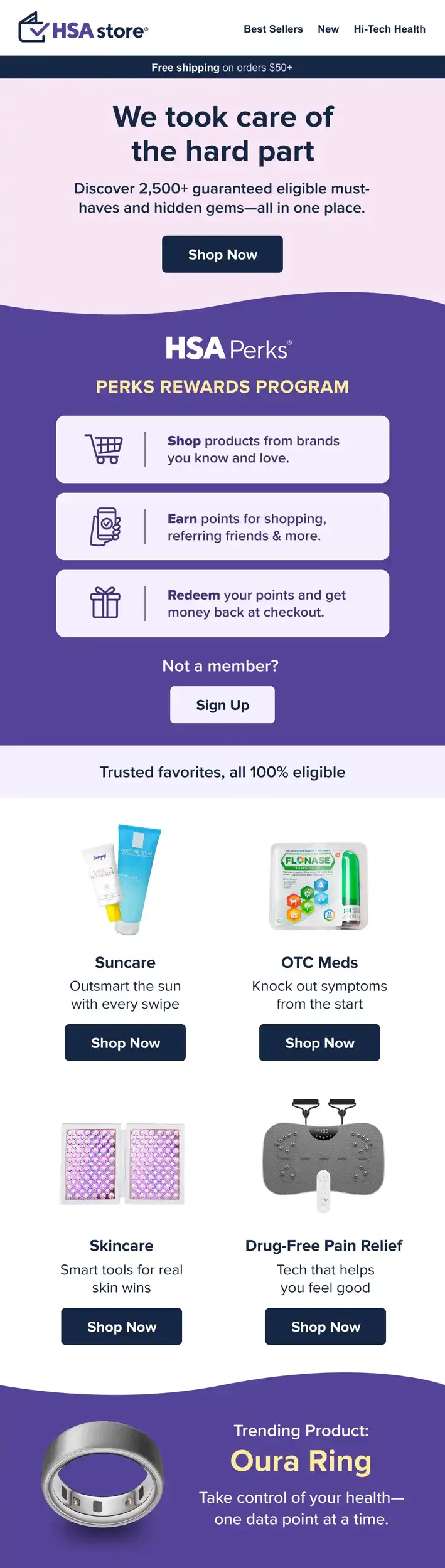
Task: Go to the Hi-Tech Health section
Action: 389,29
